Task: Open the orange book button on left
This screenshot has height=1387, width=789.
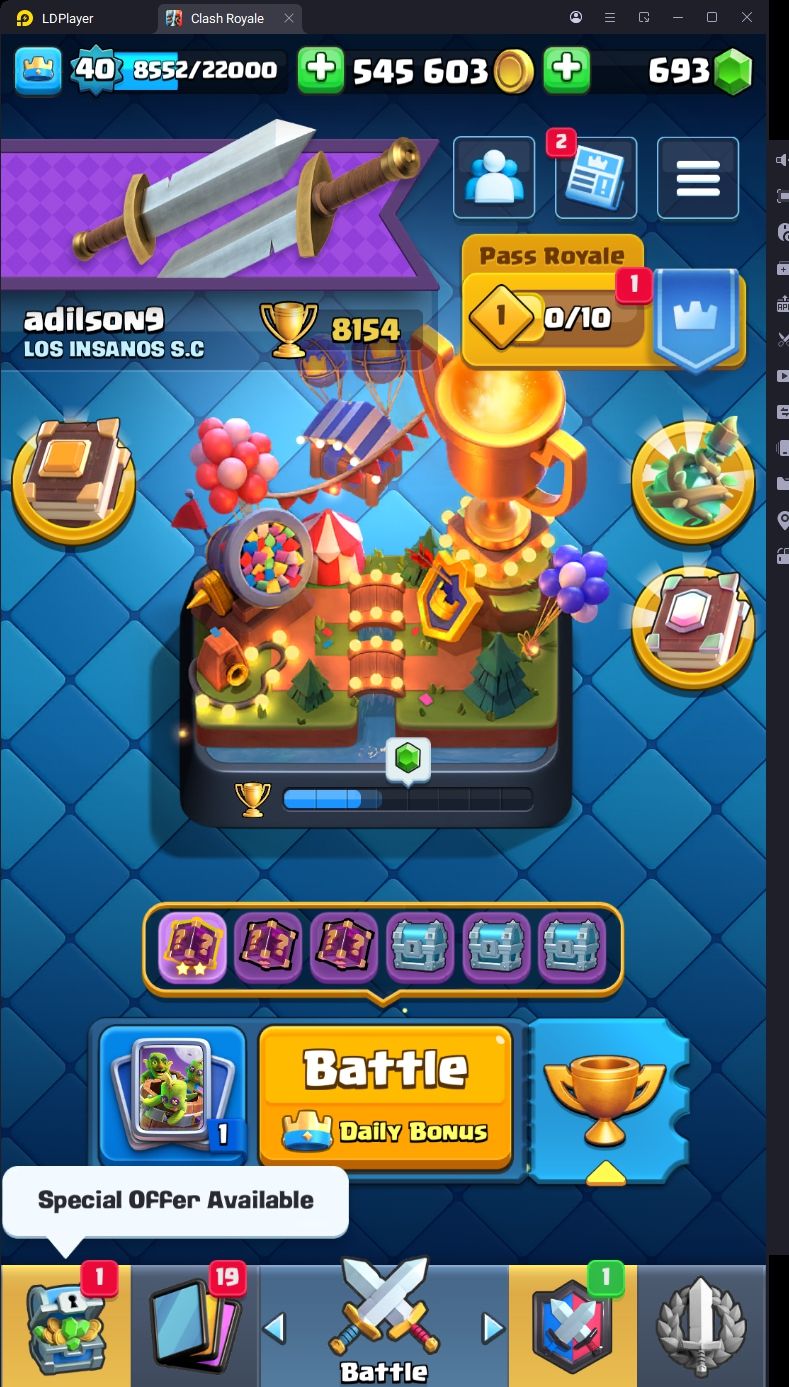Action: (x=74, y=480)
